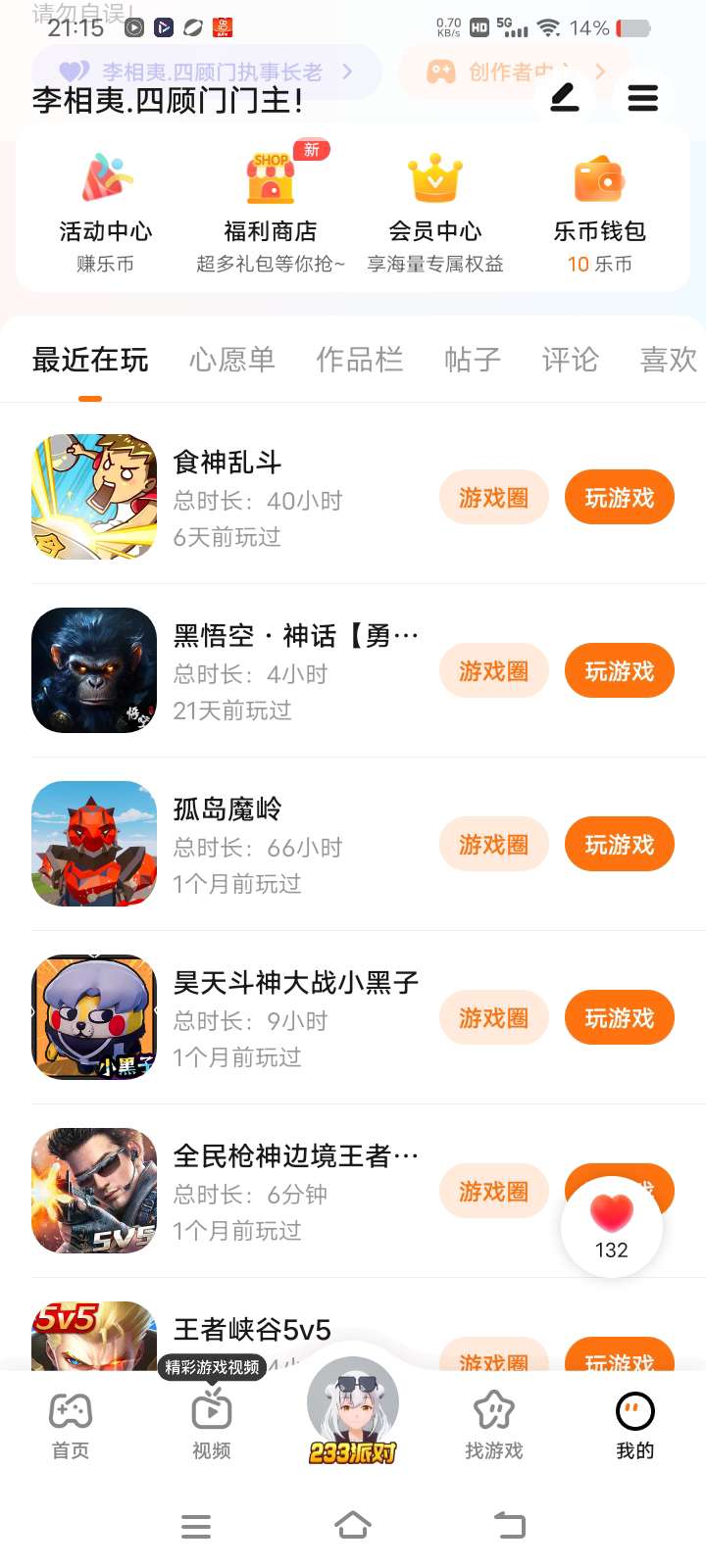This screenshot has height=1568, width=706.
Task: Tap the floating heart with 132
Action: pos(611,1225)
